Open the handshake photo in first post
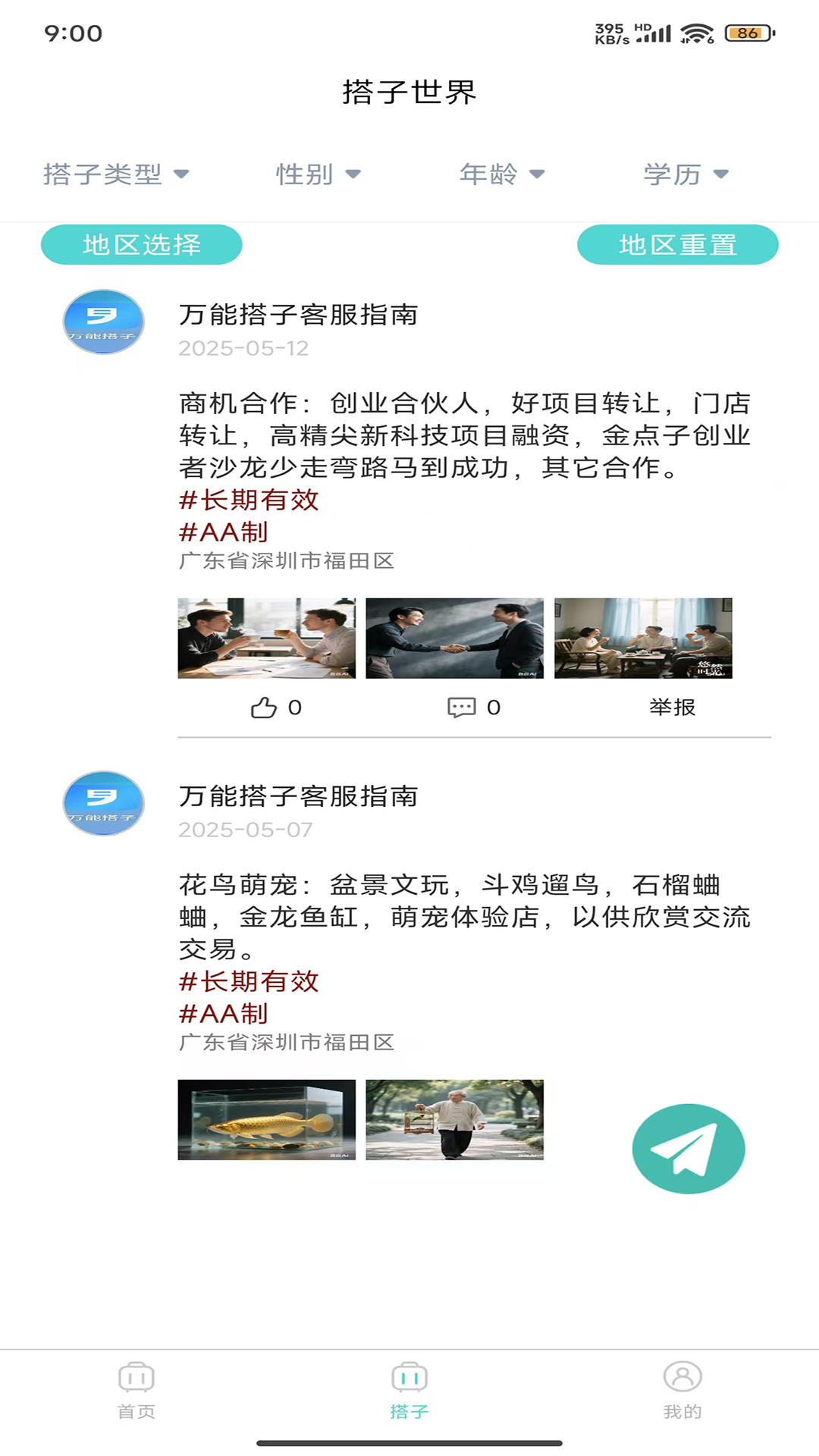Screen dimensions: 819x1456 click(454, 638)
